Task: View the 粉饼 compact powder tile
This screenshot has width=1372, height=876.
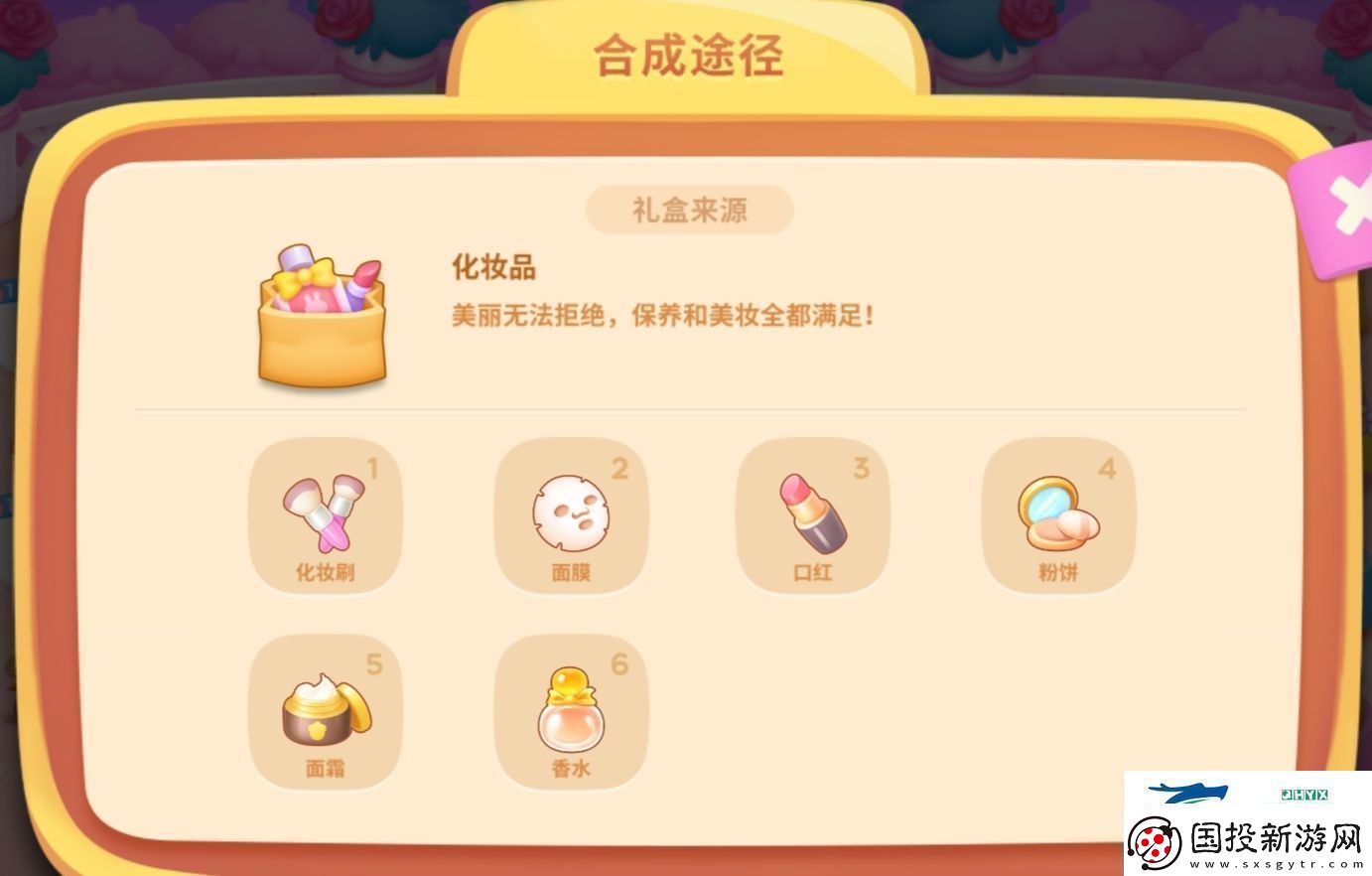Action: pyautogui.click(x=1058, y=516)
